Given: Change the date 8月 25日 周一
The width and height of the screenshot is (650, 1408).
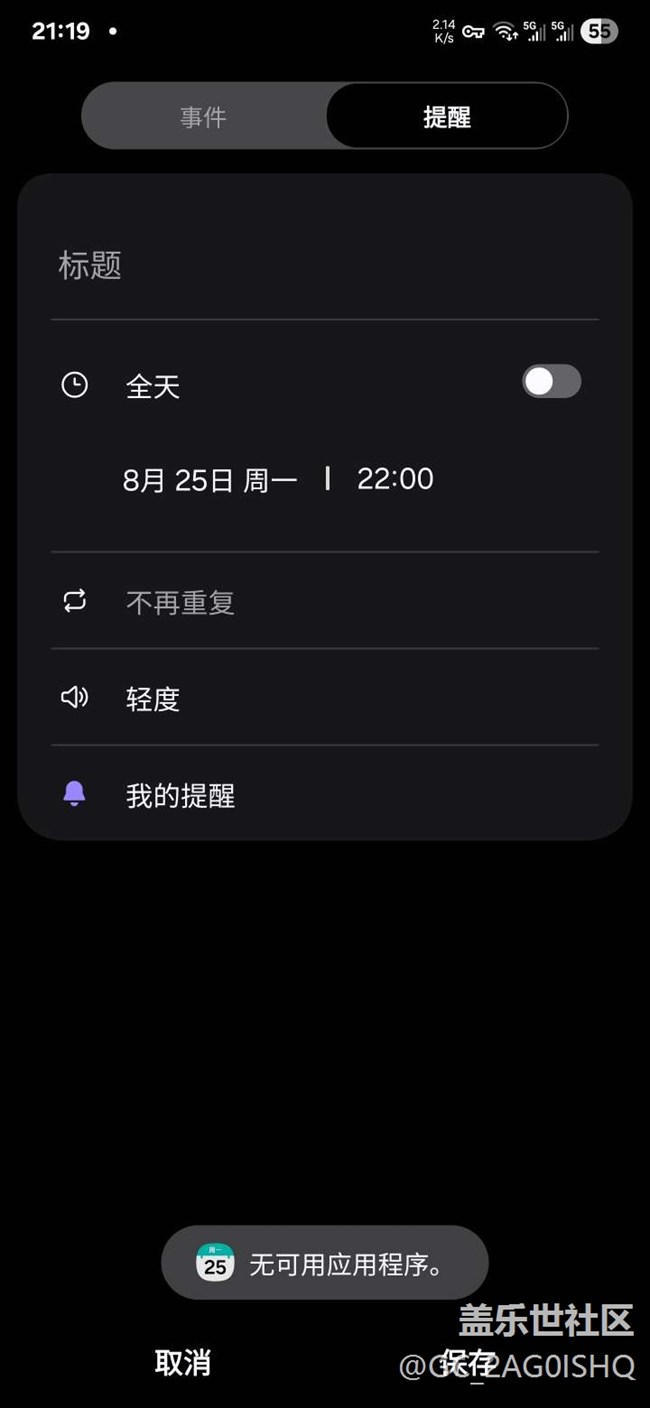Looking at the screenshot, I should (x=210, y=480).
